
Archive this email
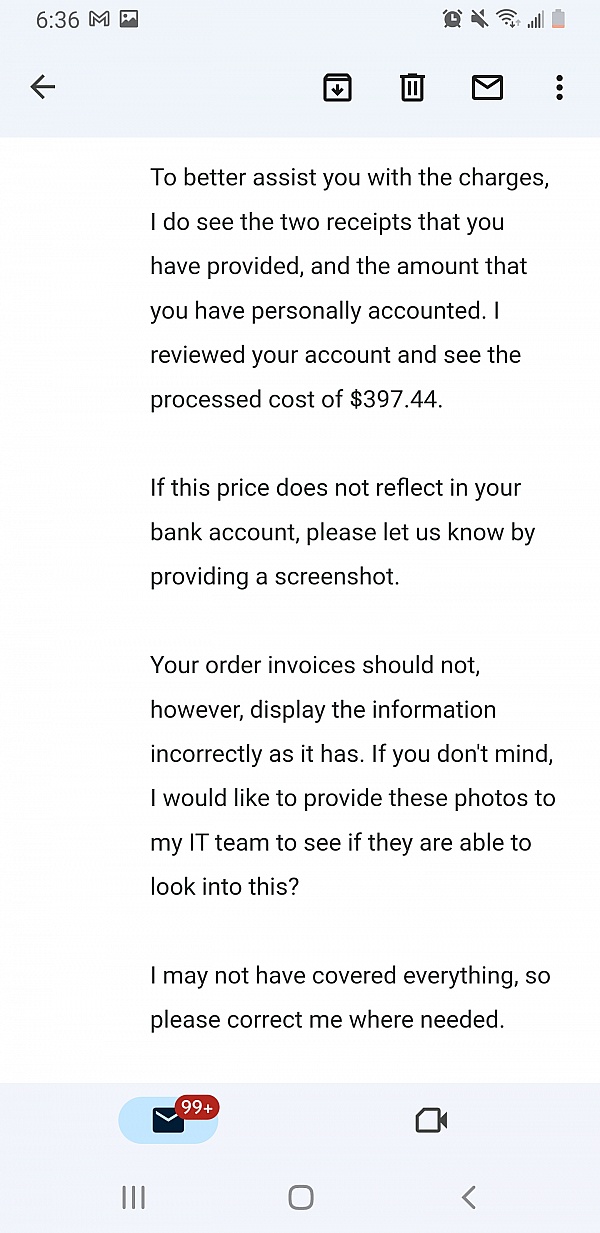tap(338, 88)
